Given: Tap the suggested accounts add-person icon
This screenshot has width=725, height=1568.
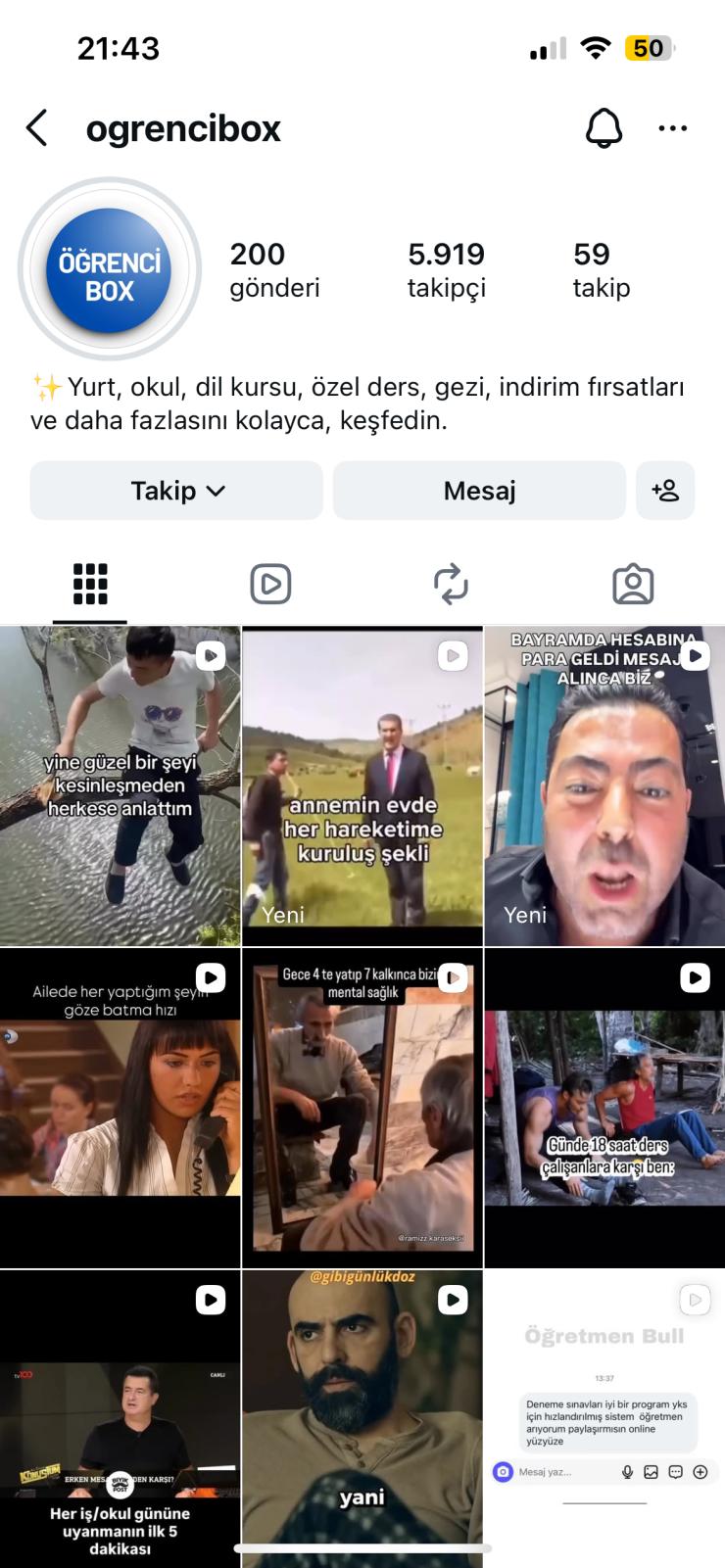Looking at the screenshot, I should [x=665, y=491].
